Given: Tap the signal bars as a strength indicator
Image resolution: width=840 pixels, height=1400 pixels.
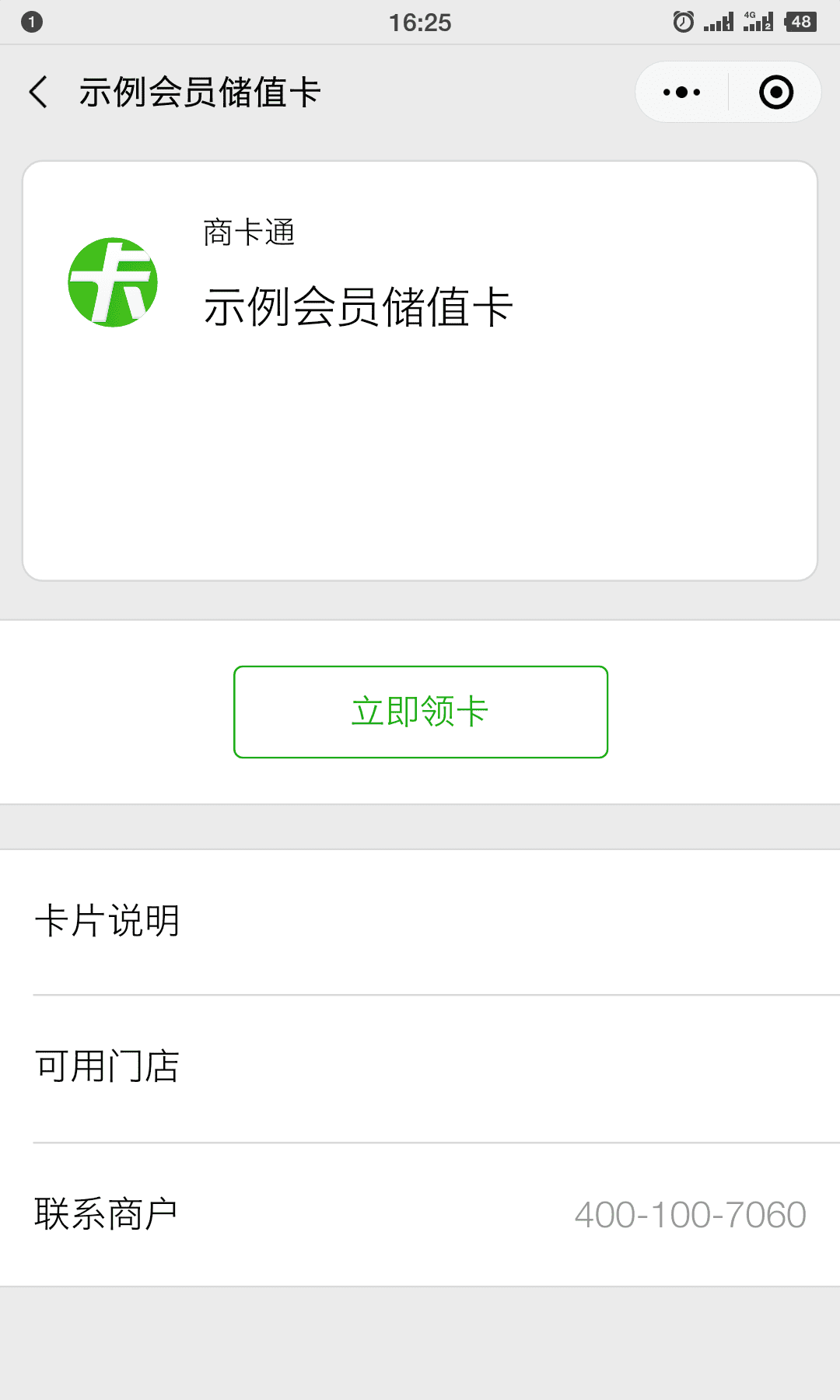Looking at the screenshot, I should pyautogui.click(x=717, y=21).
